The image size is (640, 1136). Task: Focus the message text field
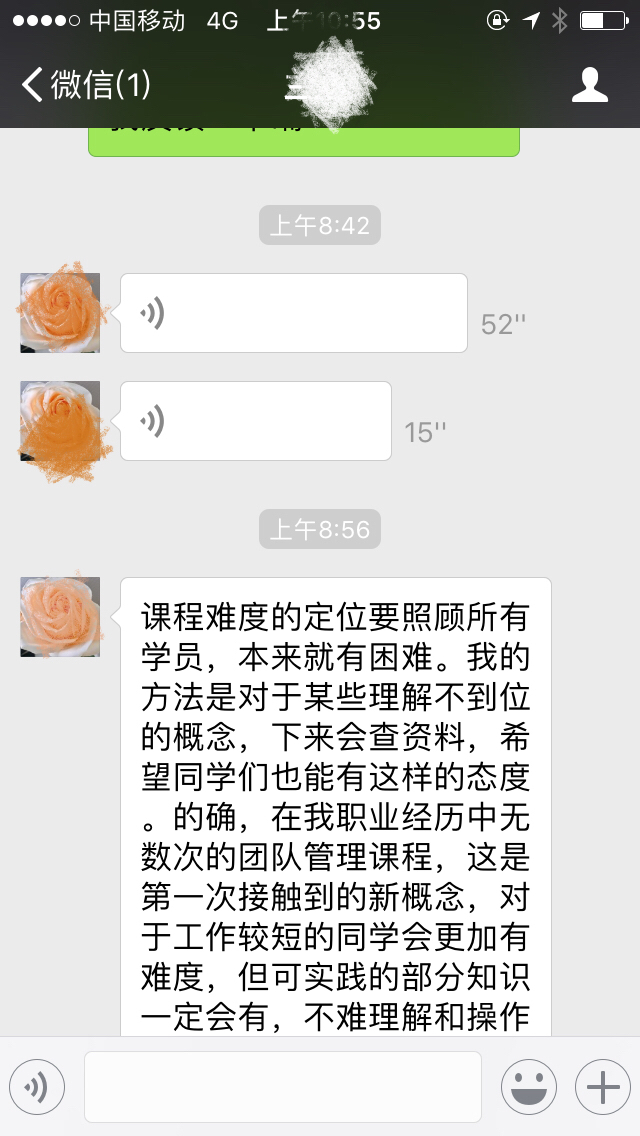pos(283,1086)
